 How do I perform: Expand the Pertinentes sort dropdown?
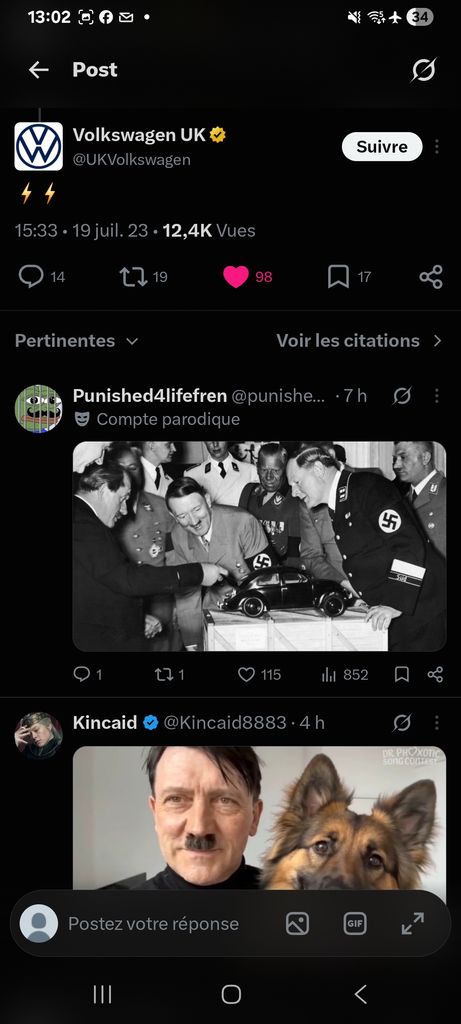coord(76,341)
